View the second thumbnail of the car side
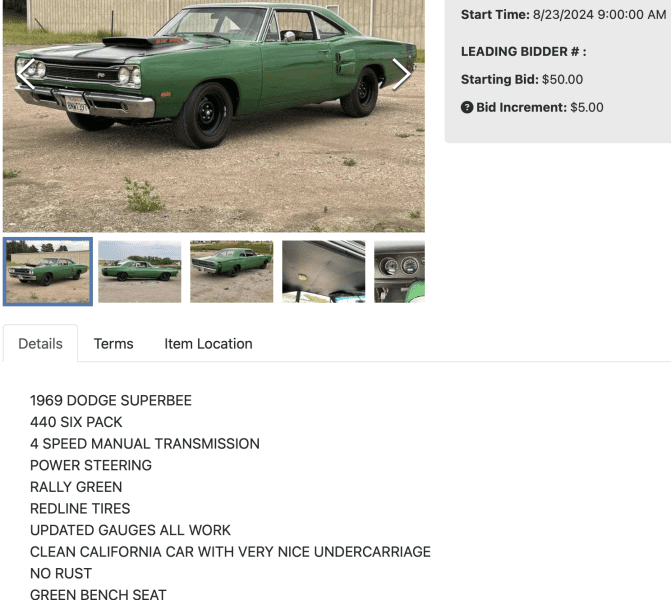671x600 pixels. [140, 271]
